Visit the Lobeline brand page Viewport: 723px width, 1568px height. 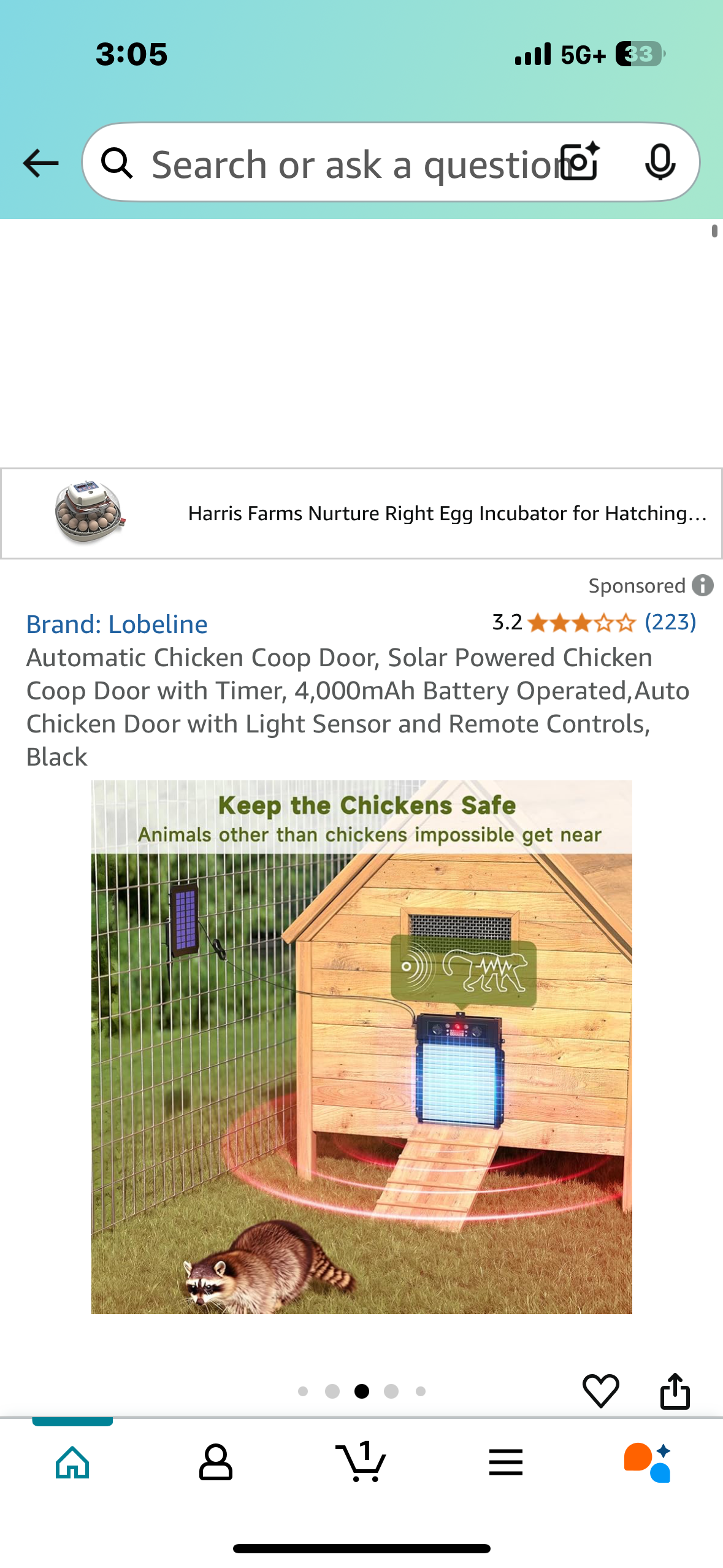click(x=117, y=625)
